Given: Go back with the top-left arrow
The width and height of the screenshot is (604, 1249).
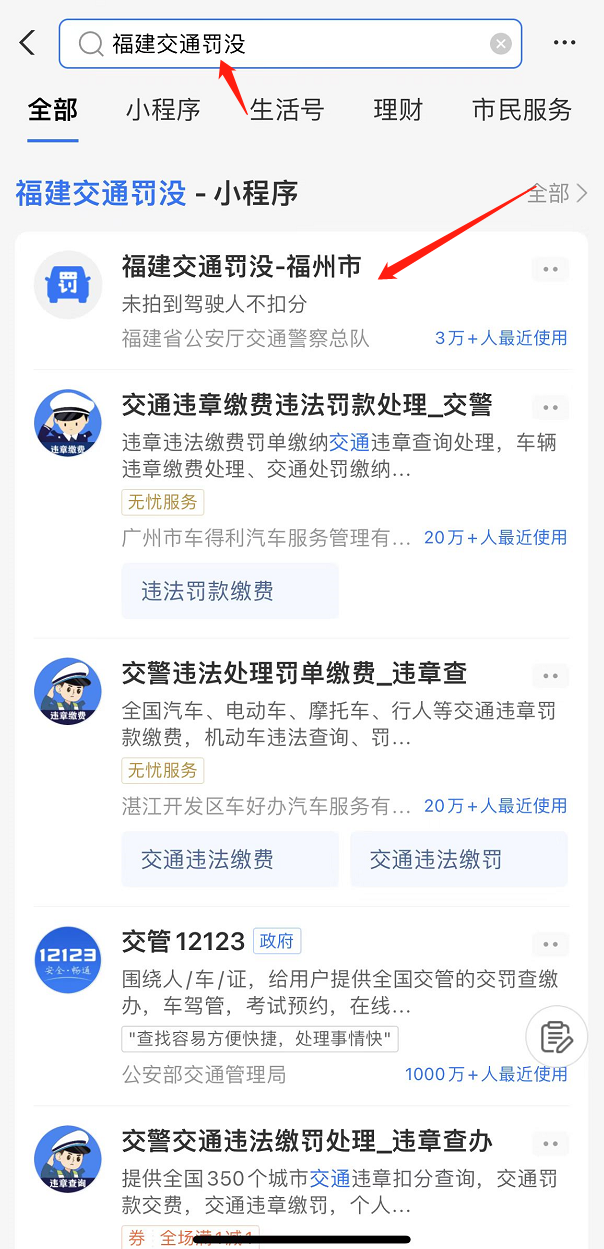Looking at the screenshot, I should click(x=27, y=43).
